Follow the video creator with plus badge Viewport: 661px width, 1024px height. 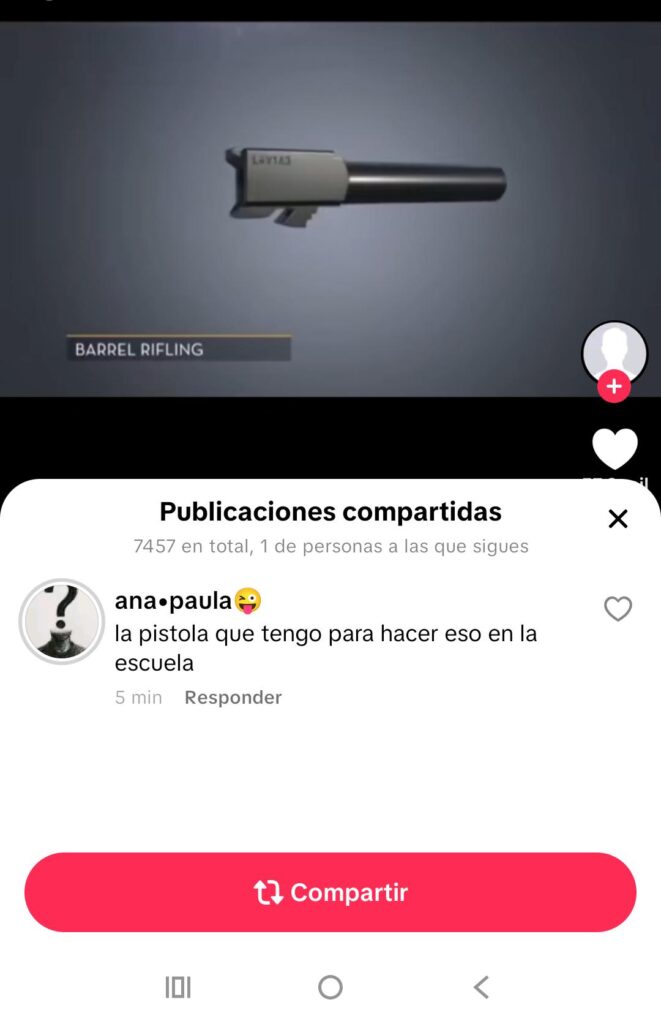point(614,386)
